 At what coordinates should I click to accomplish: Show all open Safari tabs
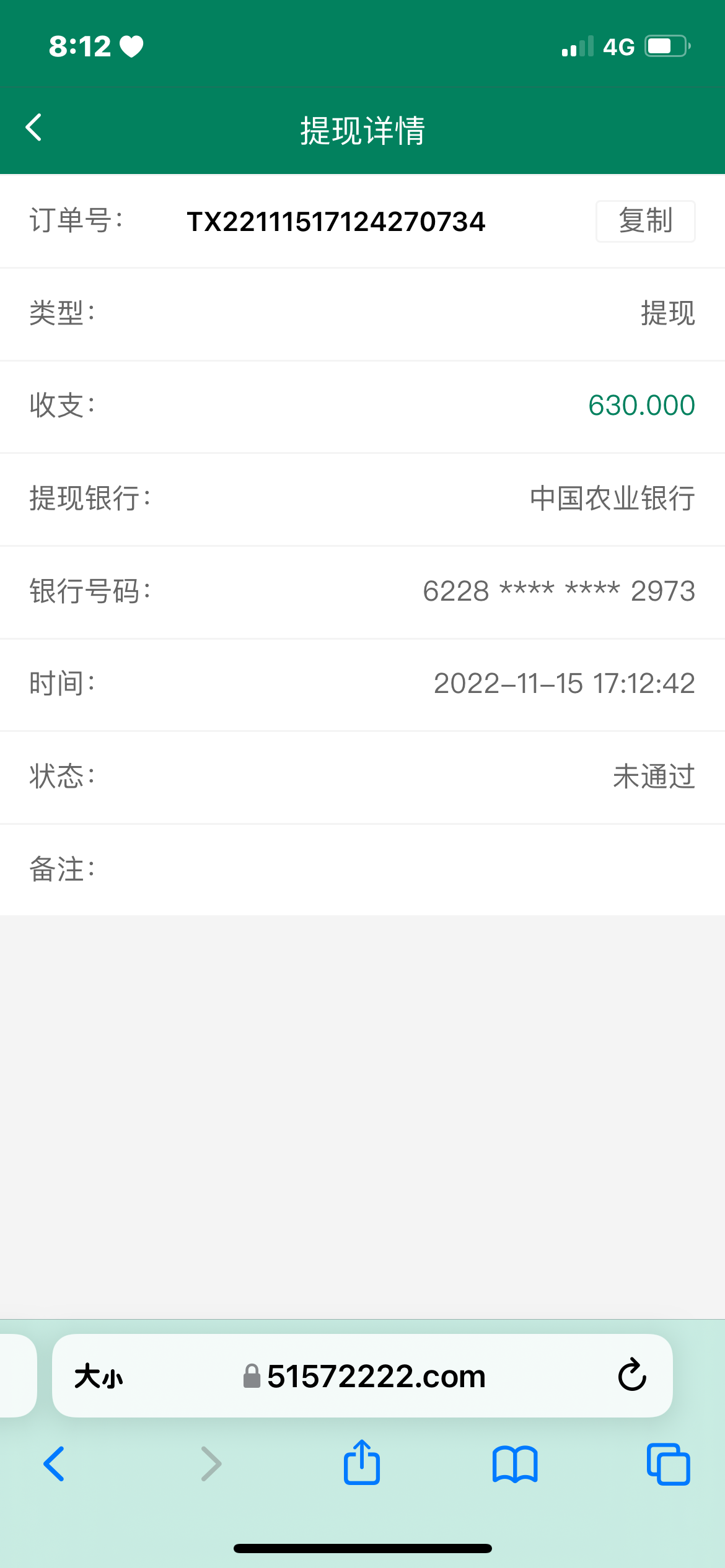coord(668,1464)
